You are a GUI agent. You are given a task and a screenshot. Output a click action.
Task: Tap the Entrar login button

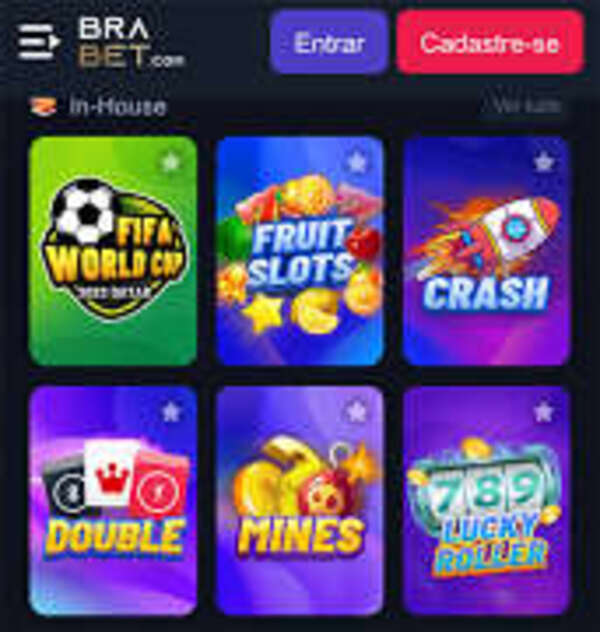point(328,43)
